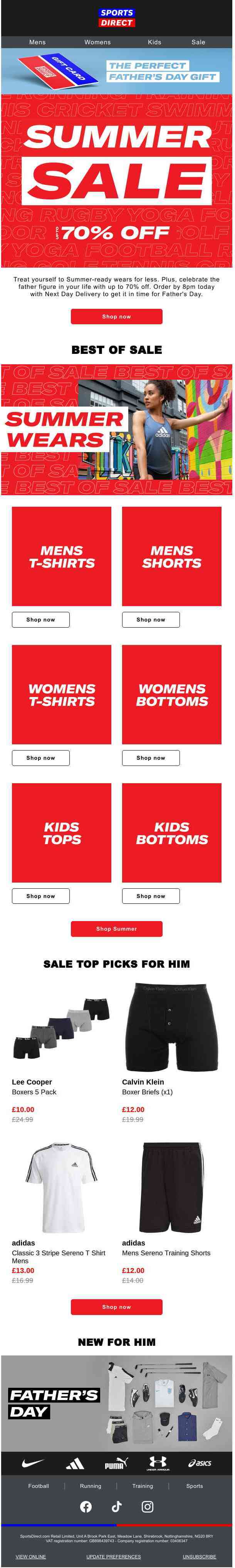Open adidas Mens Sereno Training Shorts
Screen dimensions: 235x1568
pyautogui.click(x=171, y=1188)
